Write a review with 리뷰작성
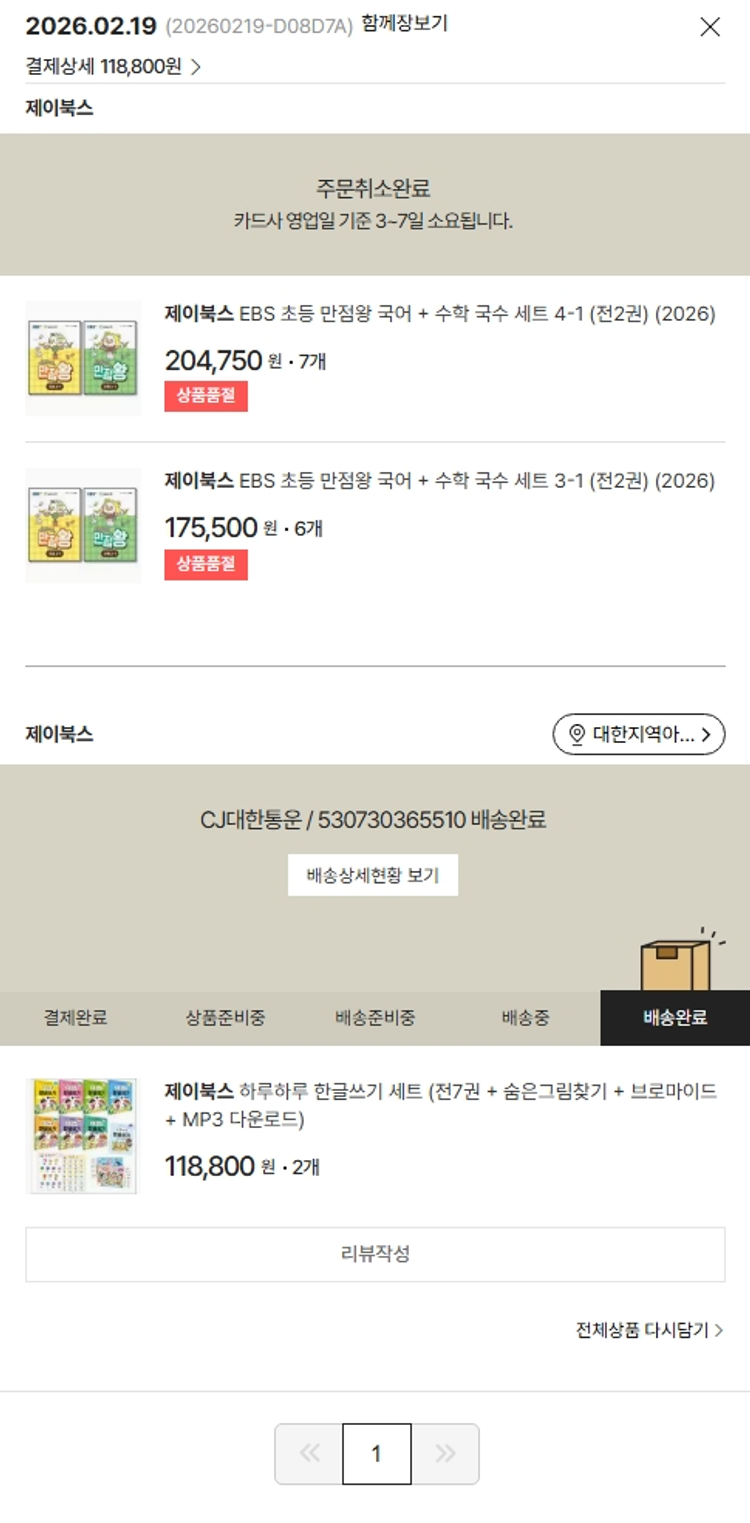Image resolution: width=750 pixels, height=1523 pixels. click(375, 1254)
